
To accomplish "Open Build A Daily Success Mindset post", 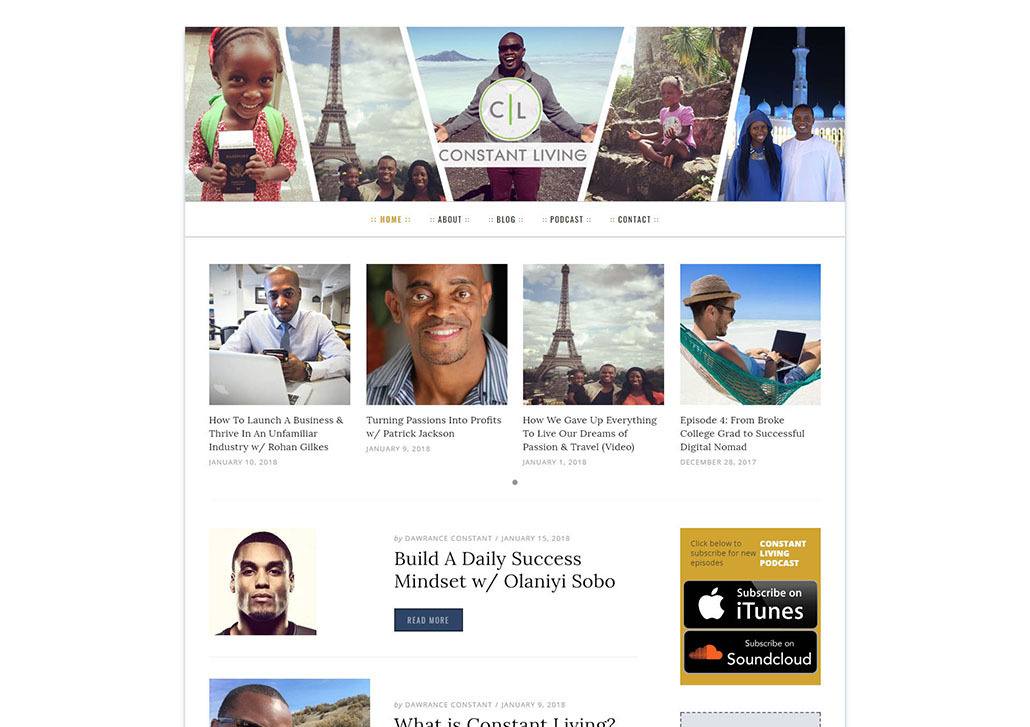I will point(504,569).
